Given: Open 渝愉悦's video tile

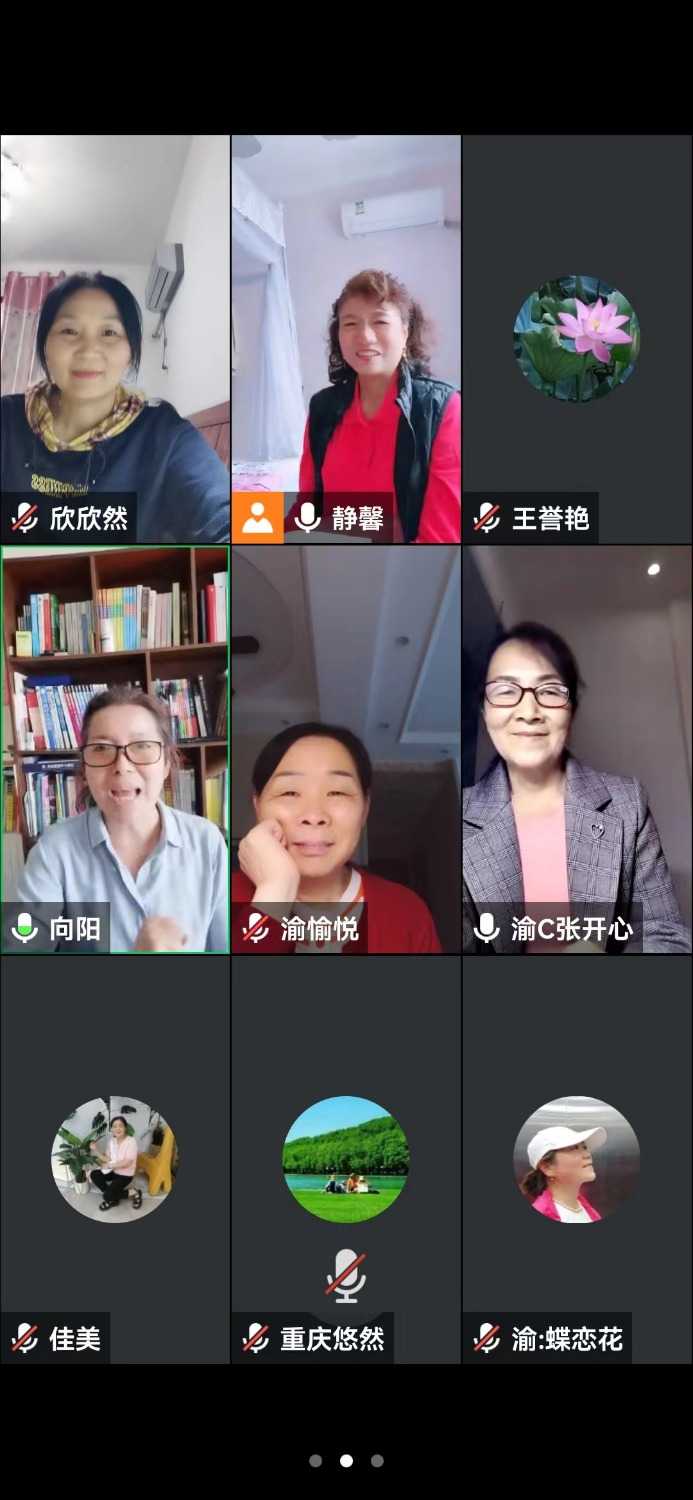Looking at the screenshot, I should tap(346, 749).
